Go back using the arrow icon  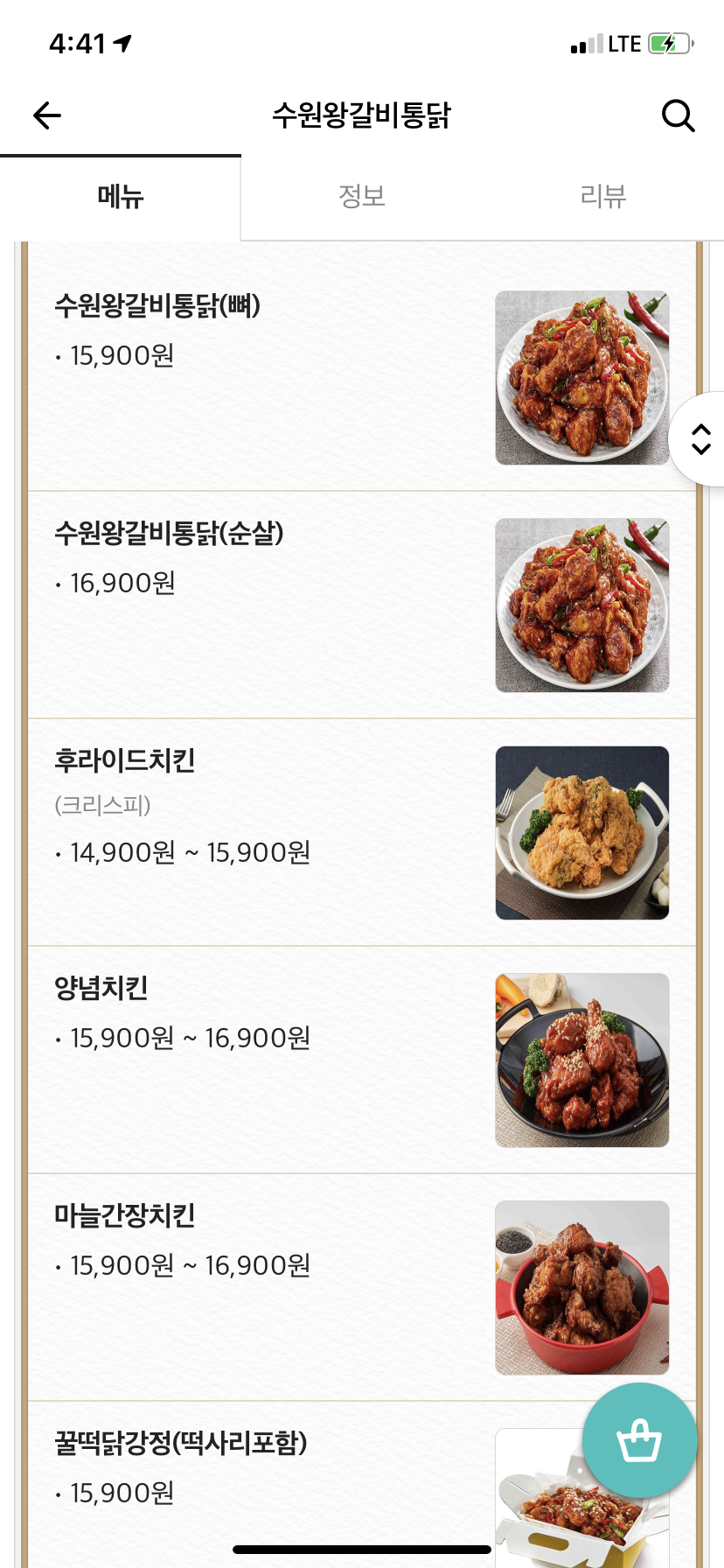[47, 115]
